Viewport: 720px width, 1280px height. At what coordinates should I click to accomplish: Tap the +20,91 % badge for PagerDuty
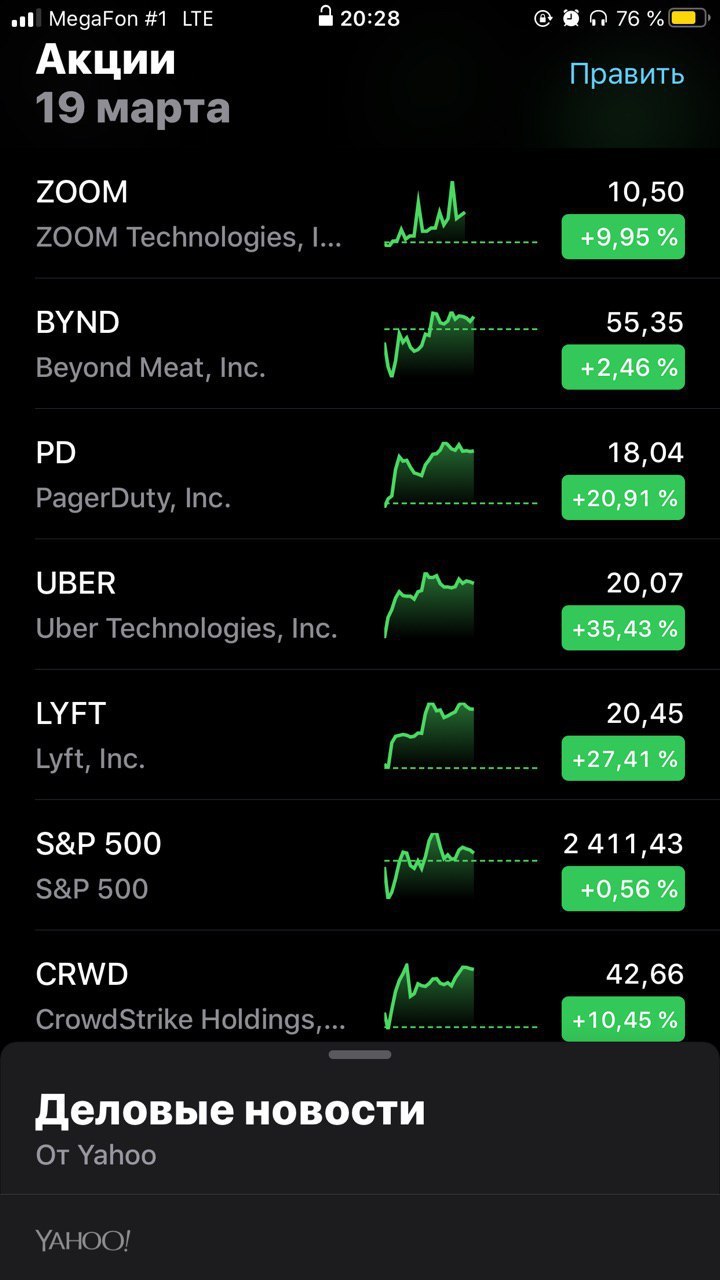click(x=623, y=498)
